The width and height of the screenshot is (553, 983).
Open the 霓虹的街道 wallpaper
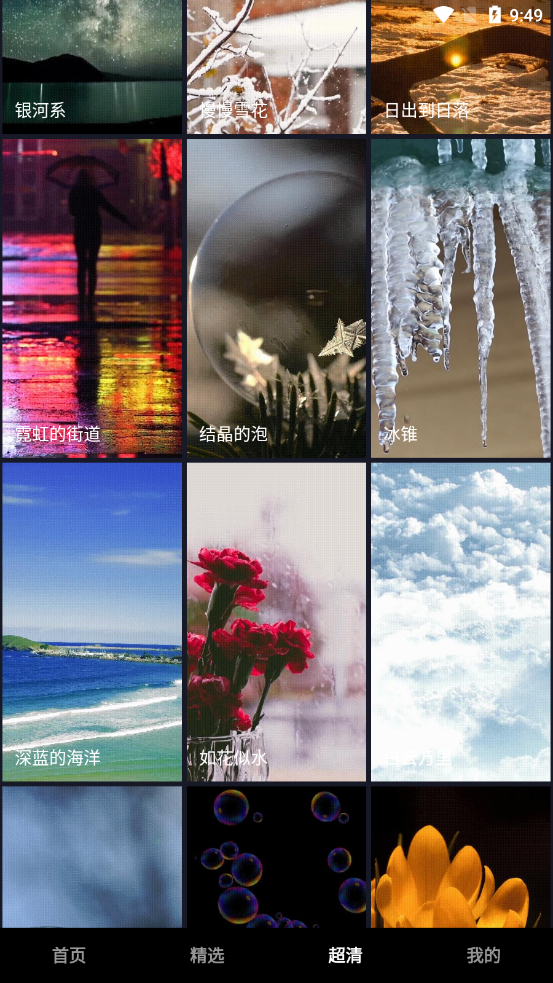(x=92, y=298)
